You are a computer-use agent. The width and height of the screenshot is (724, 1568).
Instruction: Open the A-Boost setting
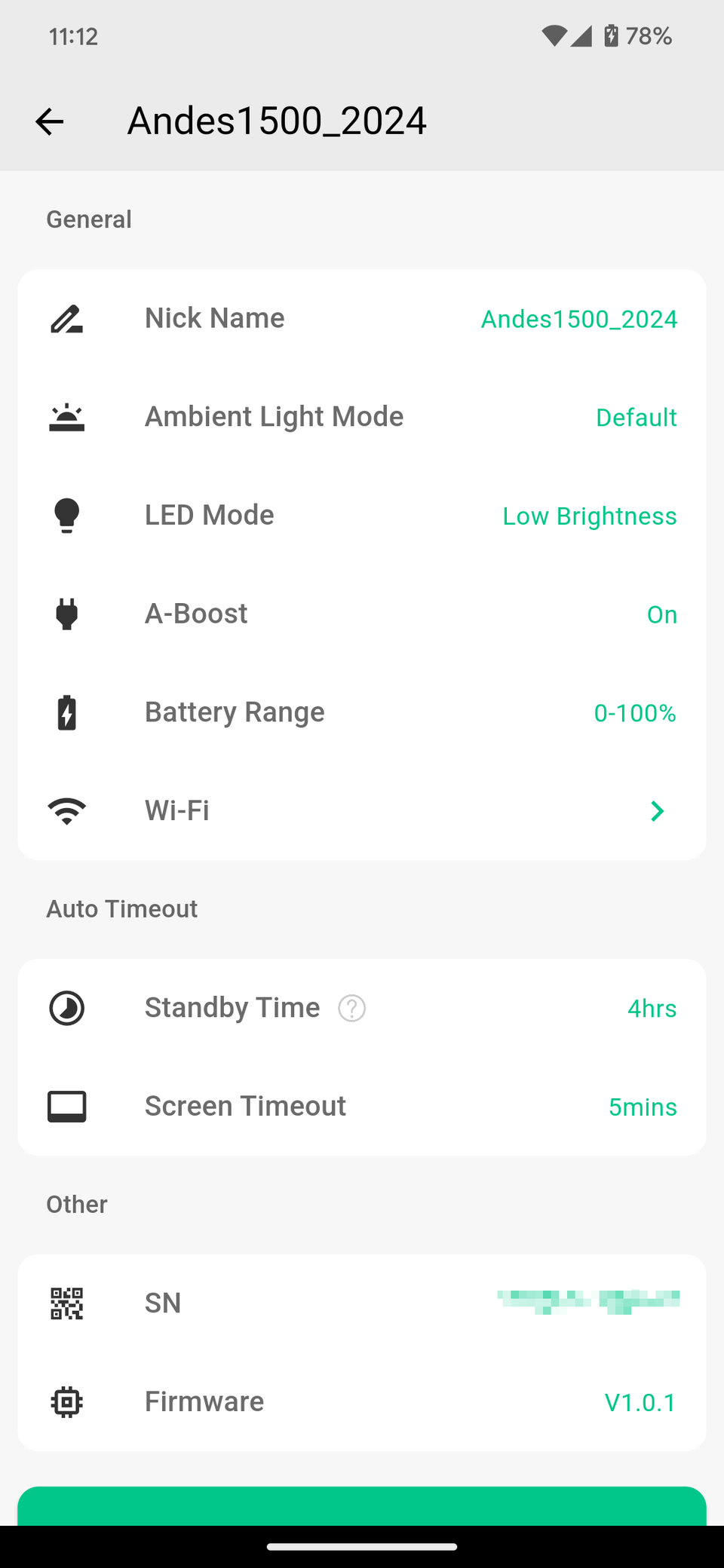[362, 614]
